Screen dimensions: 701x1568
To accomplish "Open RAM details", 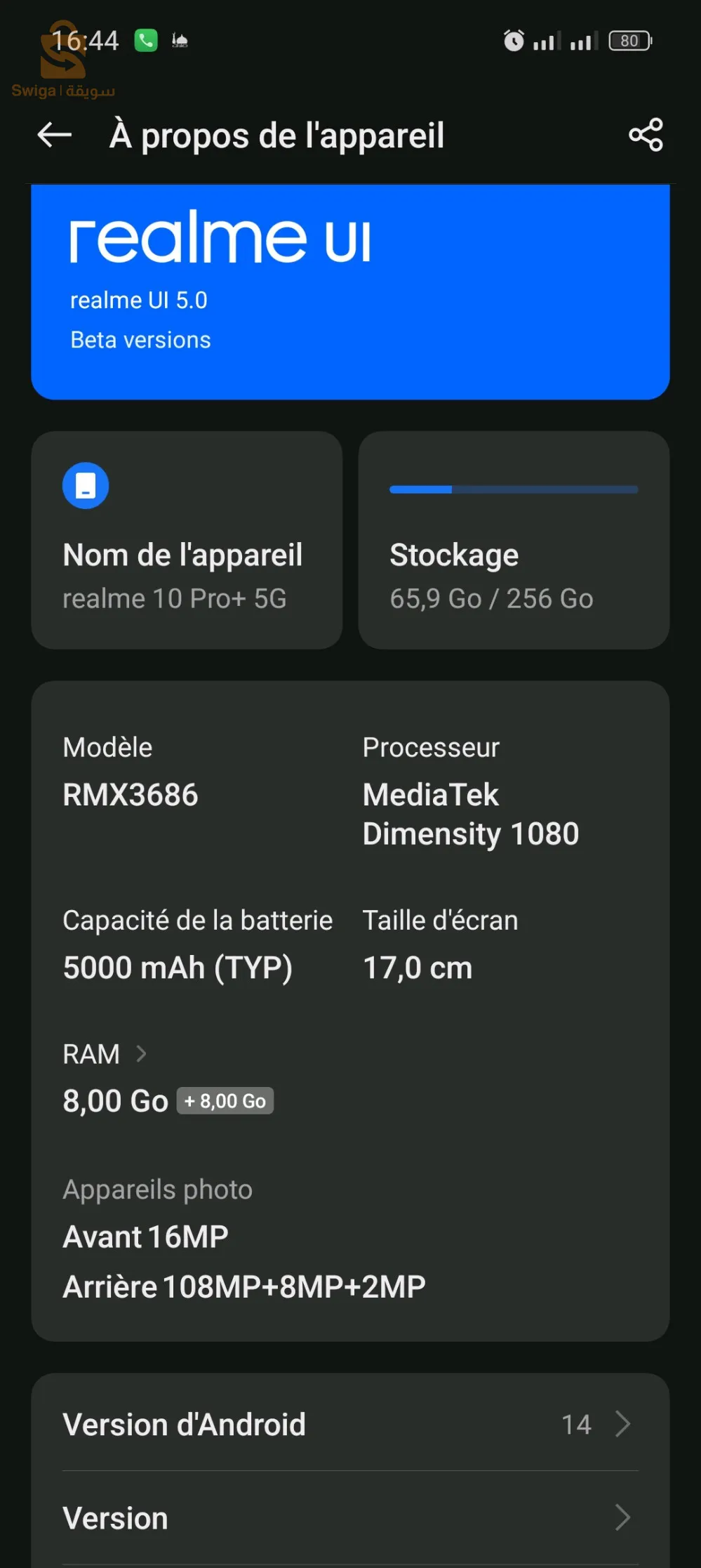I will (105, 1054).
